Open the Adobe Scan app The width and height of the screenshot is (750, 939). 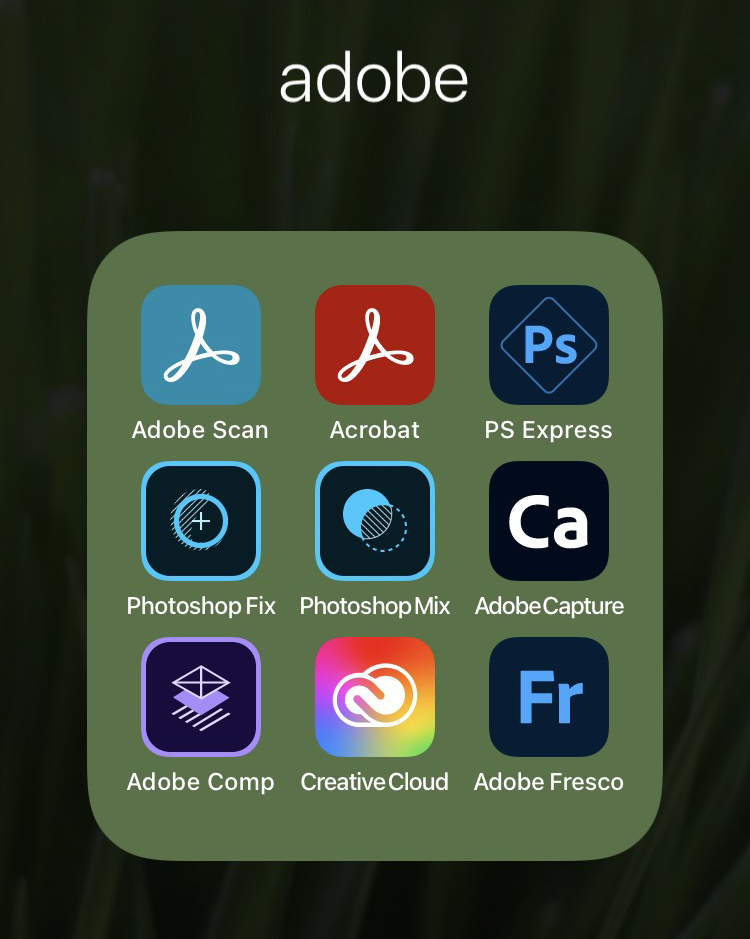click(200, 345)
